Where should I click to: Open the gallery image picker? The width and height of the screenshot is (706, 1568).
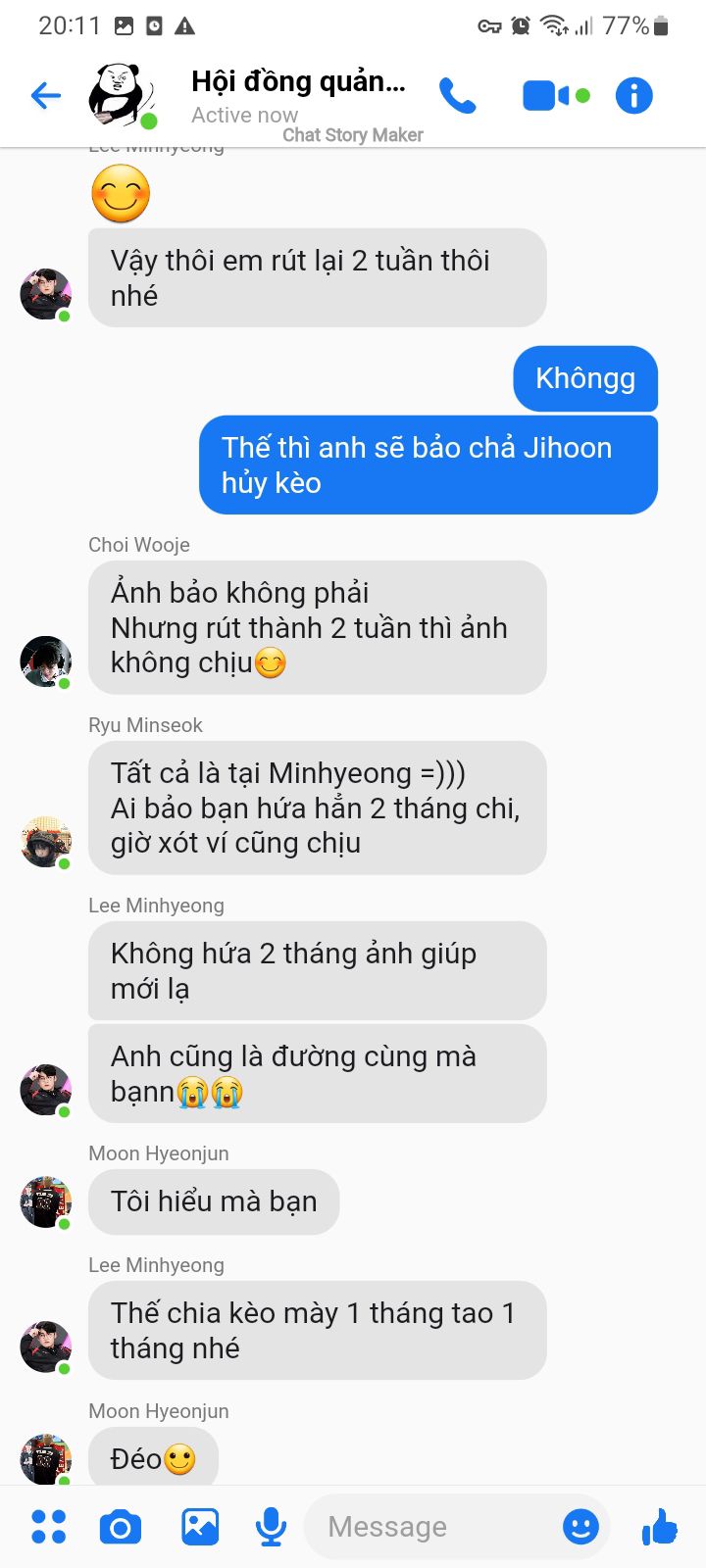tap(200, 1526)
